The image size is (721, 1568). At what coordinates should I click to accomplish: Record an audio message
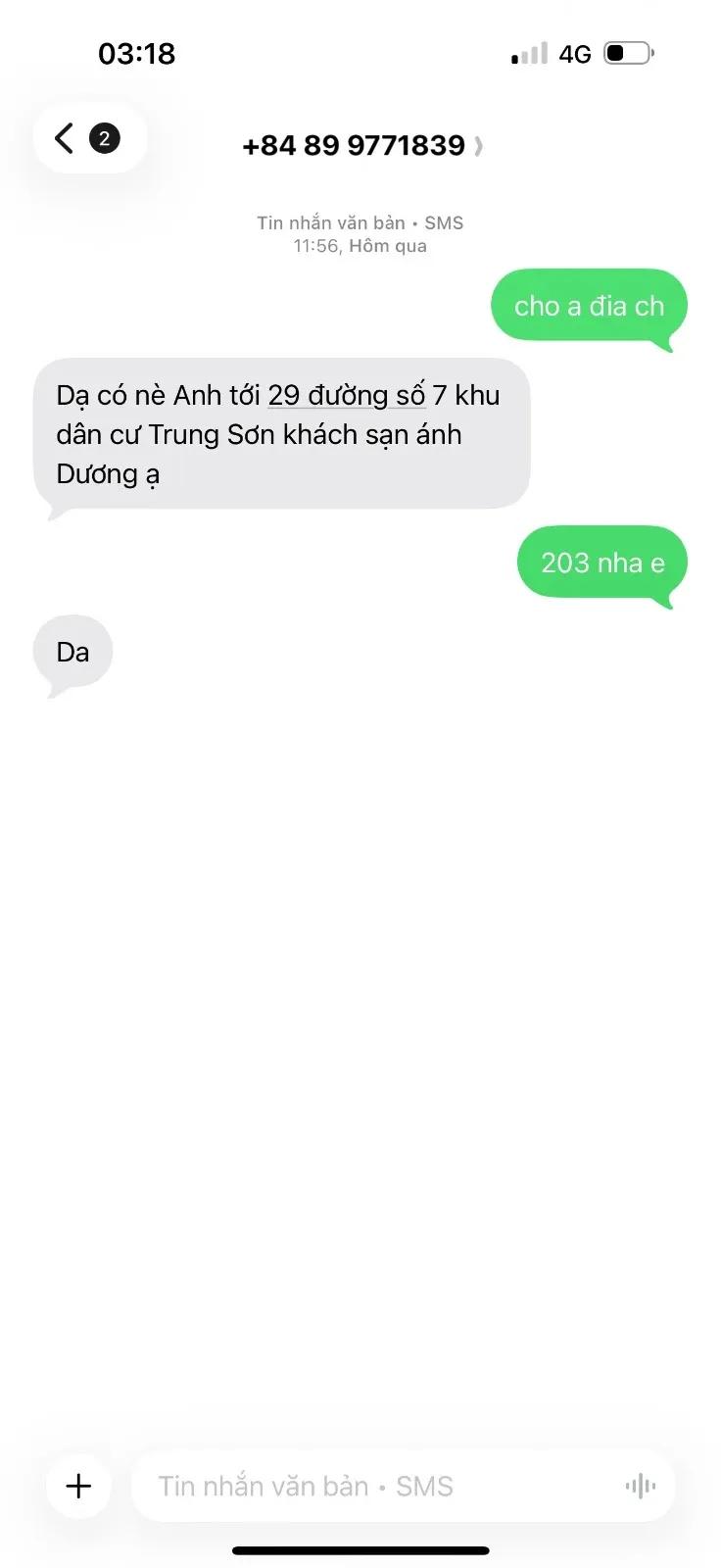pyautogui.click(x=641, y=1487)
